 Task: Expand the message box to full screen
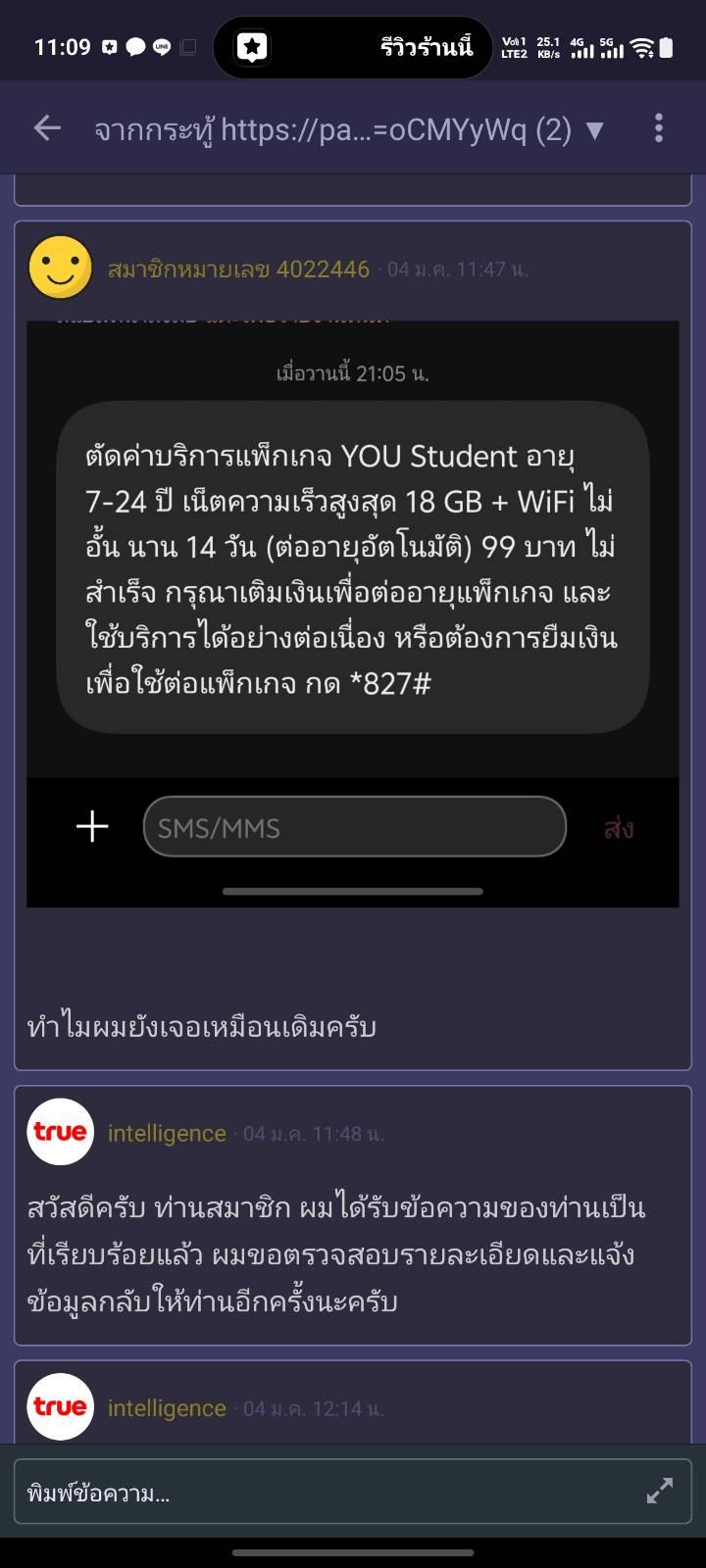pos(660,1492)
